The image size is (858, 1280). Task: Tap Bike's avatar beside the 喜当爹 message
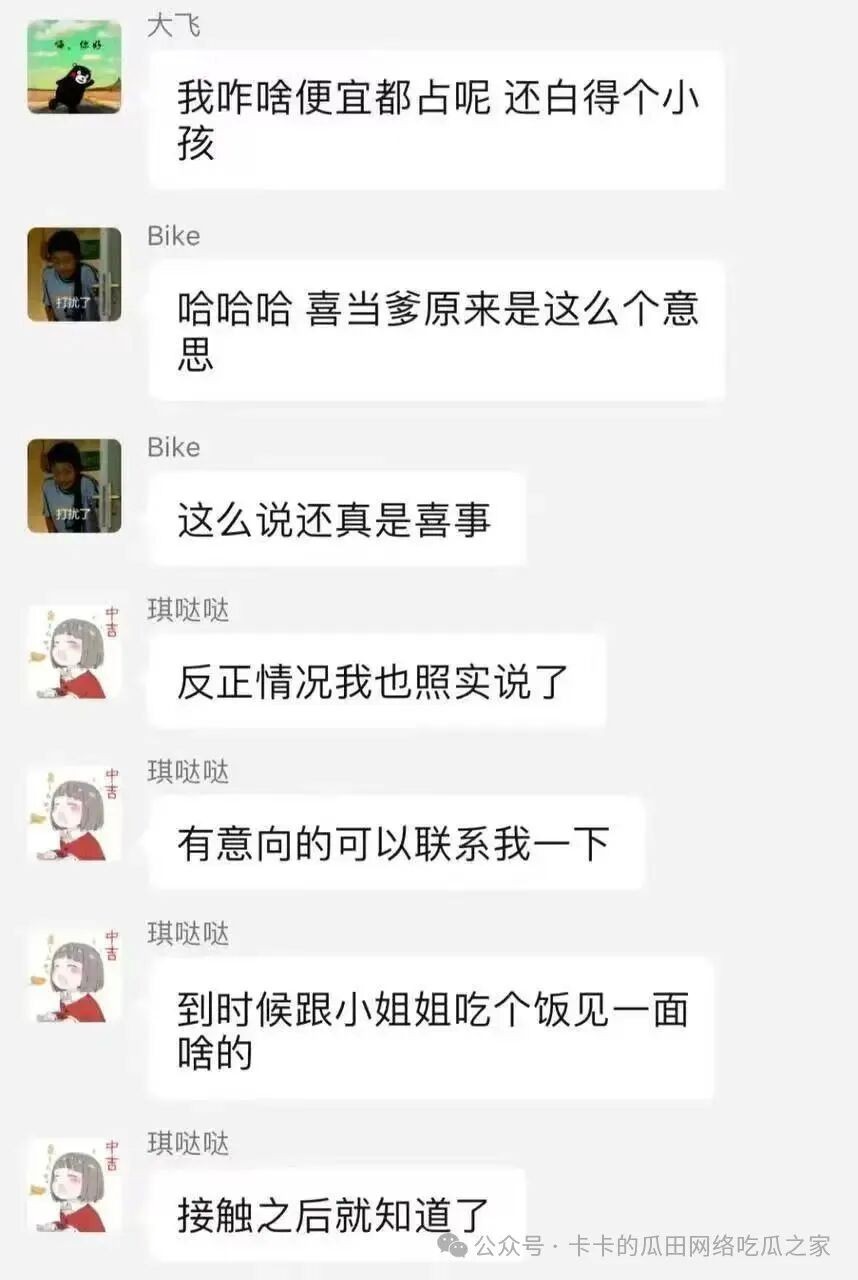click(74, 275)
